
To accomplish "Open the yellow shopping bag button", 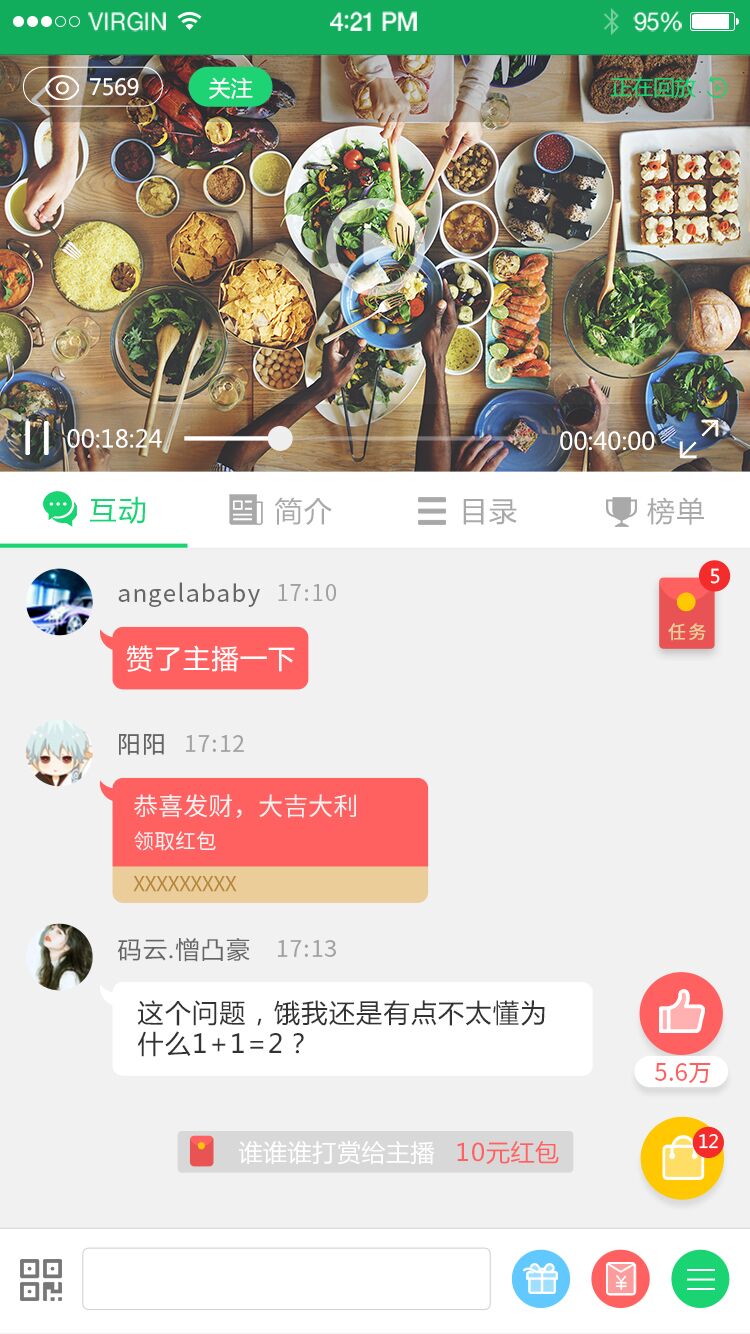I will pos(682,1158).
